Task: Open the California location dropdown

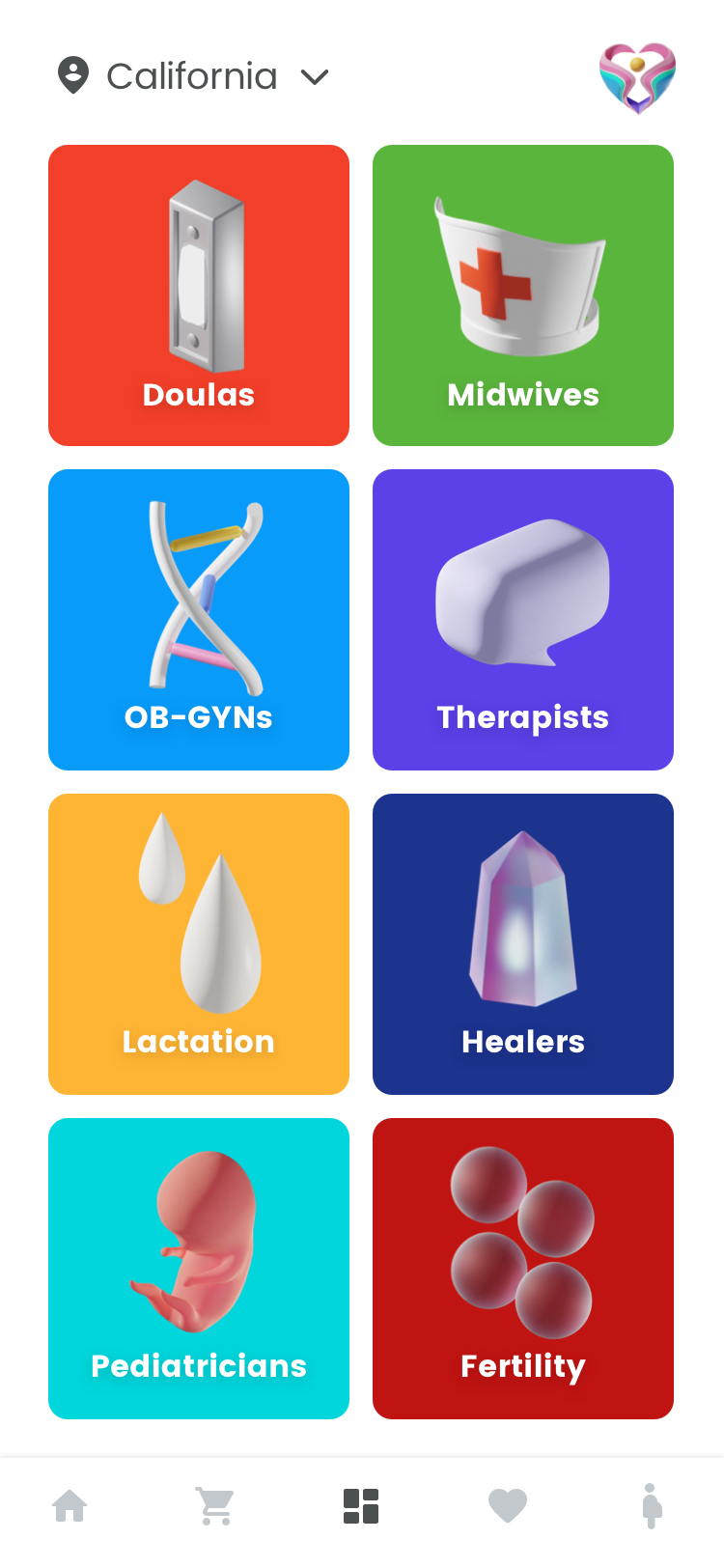Action: pos(193,76)
